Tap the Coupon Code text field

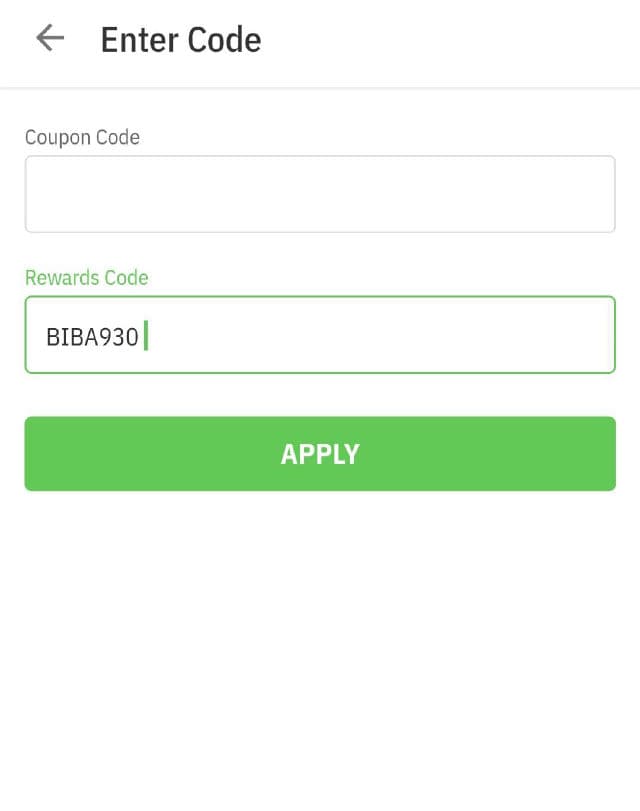320,194
